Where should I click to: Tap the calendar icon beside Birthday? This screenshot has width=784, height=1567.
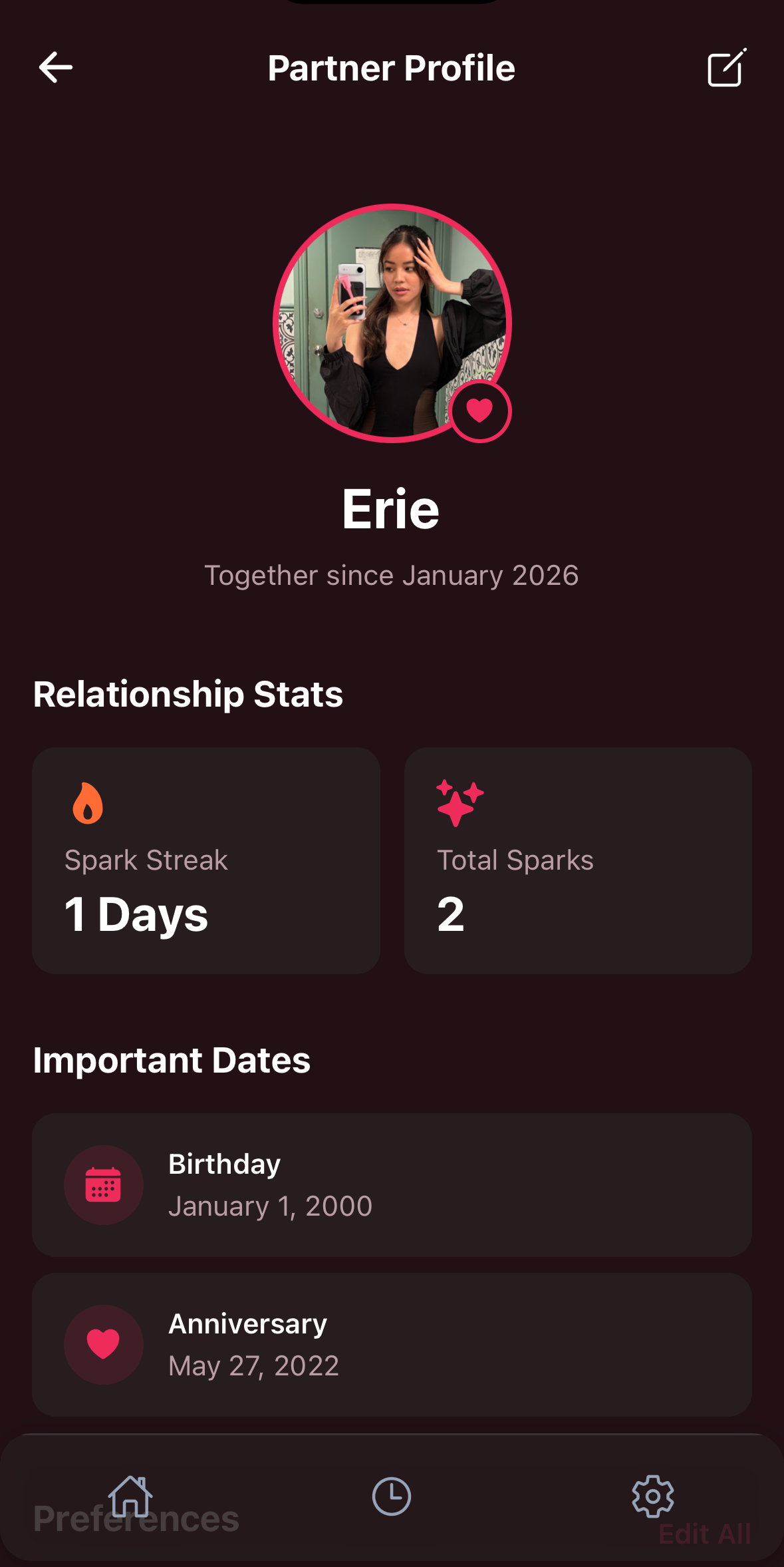104,1184
